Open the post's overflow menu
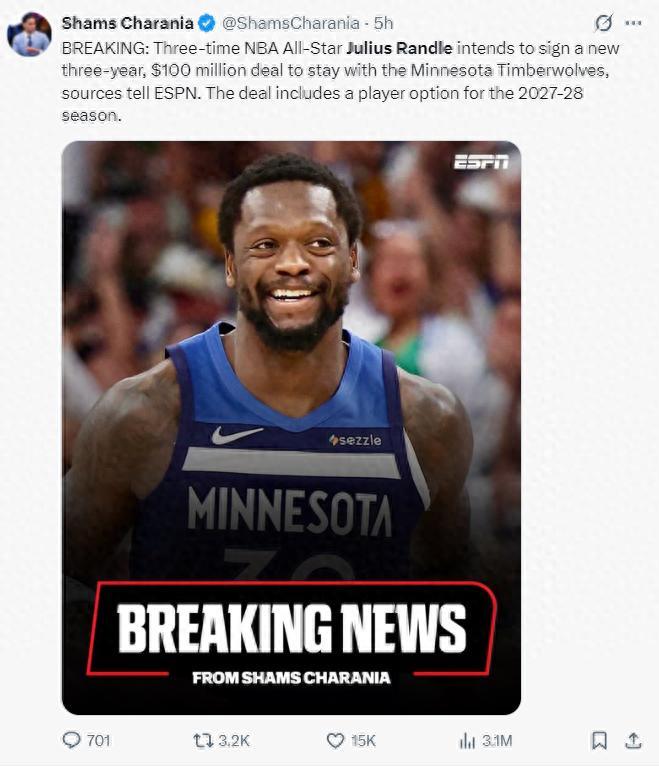This screenshot has height=767, width=659. [x=633, y=23]
